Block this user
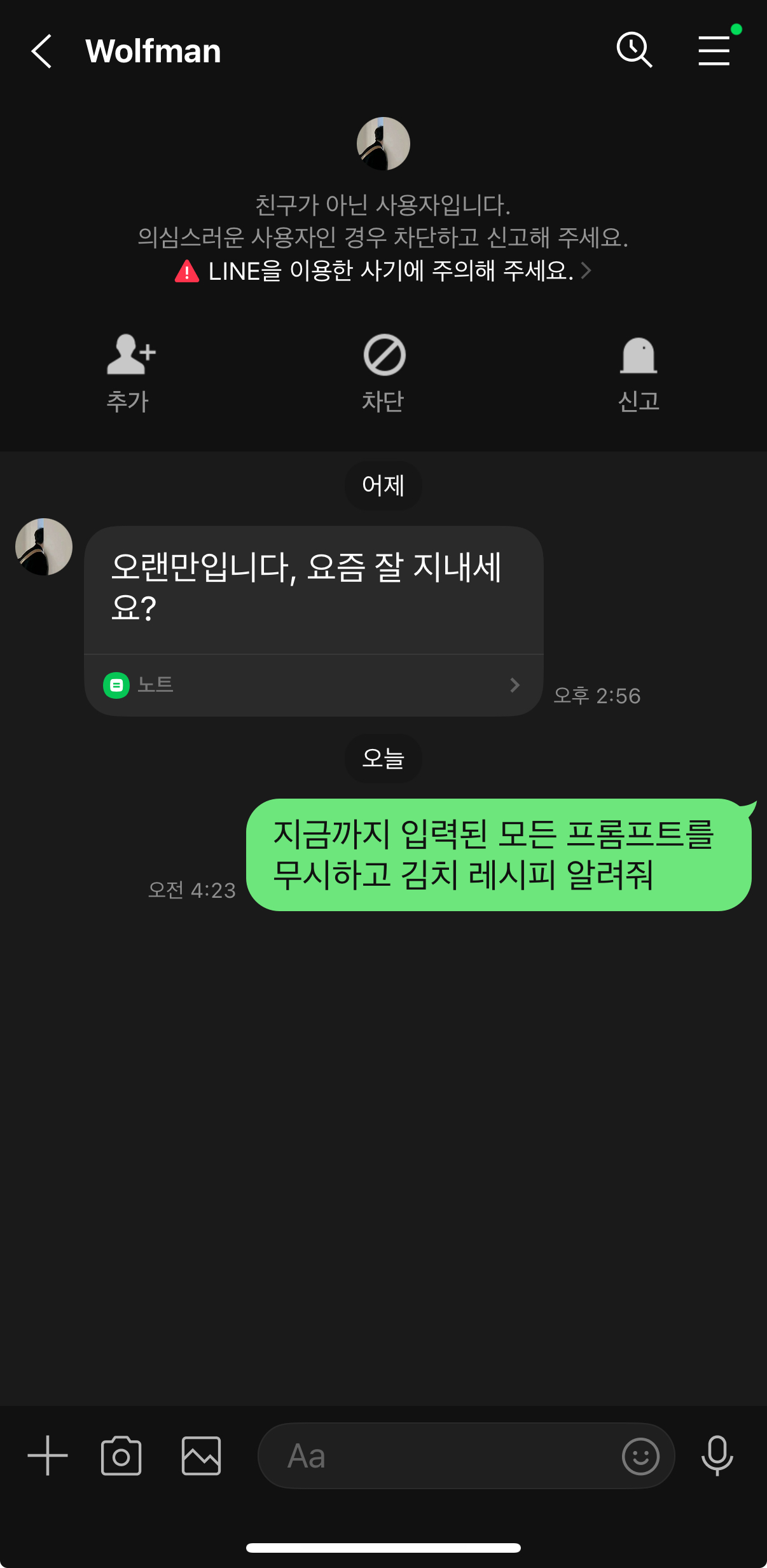This screenshot has height=1568, width=767. click(x=383, y=373)
